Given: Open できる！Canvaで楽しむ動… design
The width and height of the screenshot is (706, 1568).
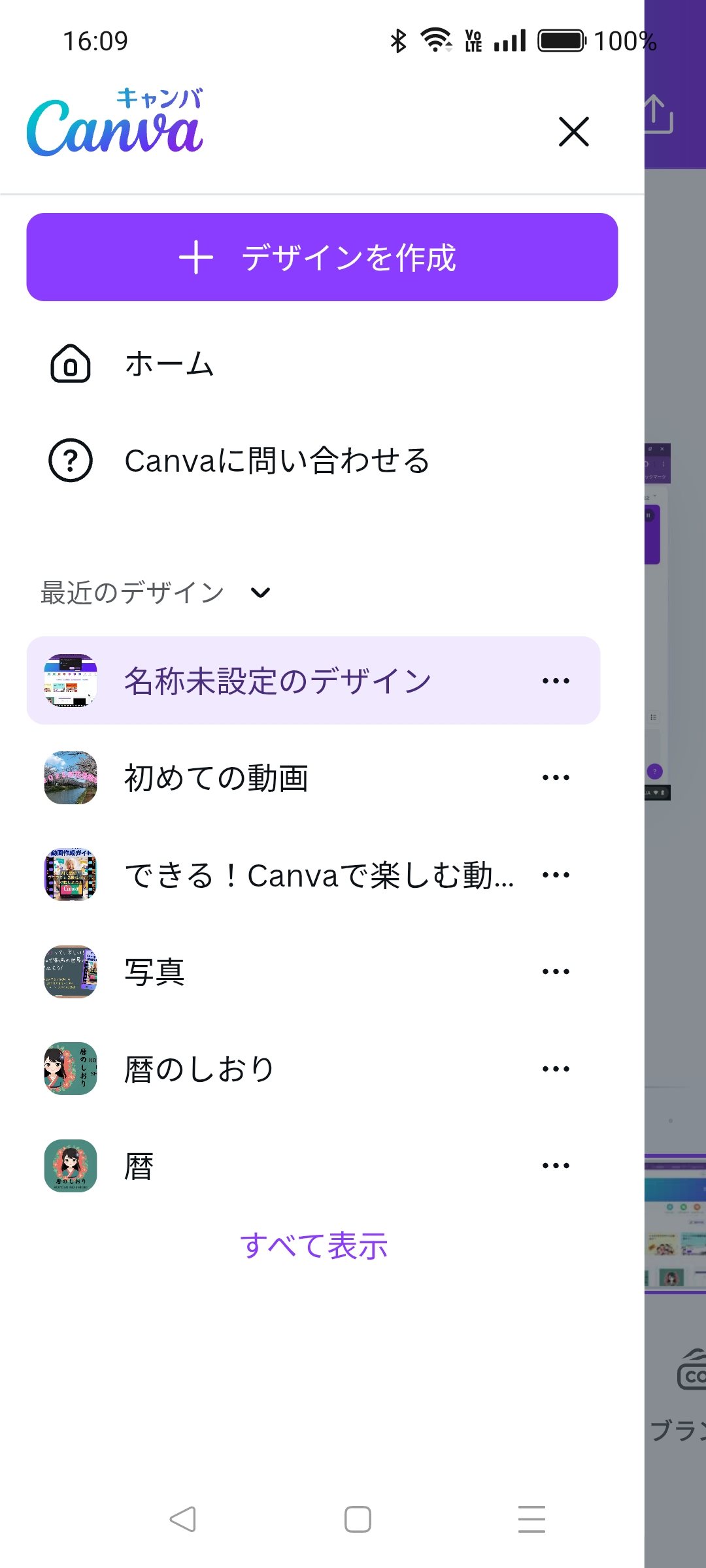Looking at the screenshot, I should tap(319, 875).
